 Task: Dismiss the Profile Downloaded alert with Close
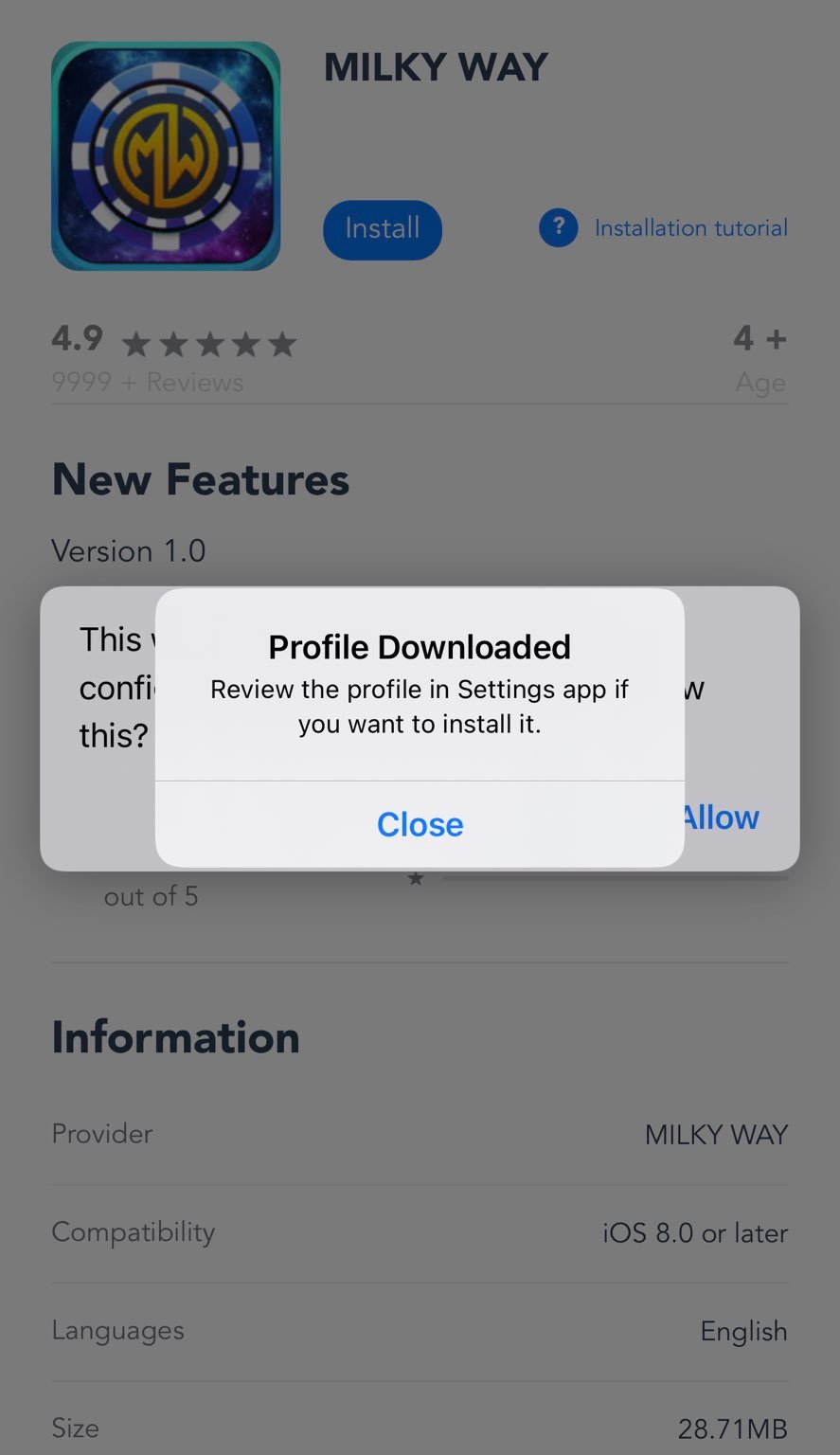click(x=420, y=824)
